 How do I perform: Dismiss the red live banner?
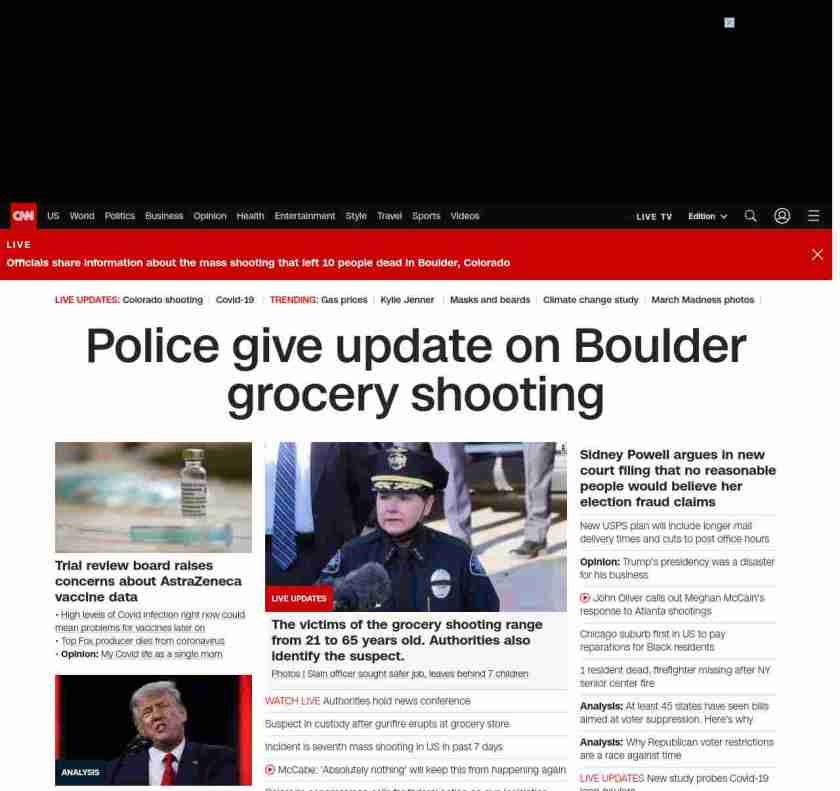coord(817,255)
